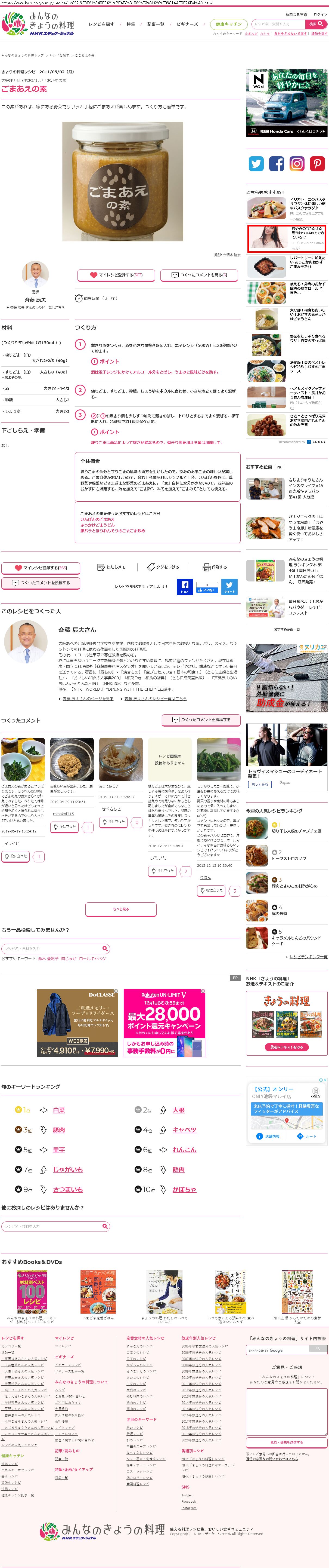Open the Twitter icon in the sidebar
Image resolution: width=329 pixels, height=1568 pixels.
257,163
